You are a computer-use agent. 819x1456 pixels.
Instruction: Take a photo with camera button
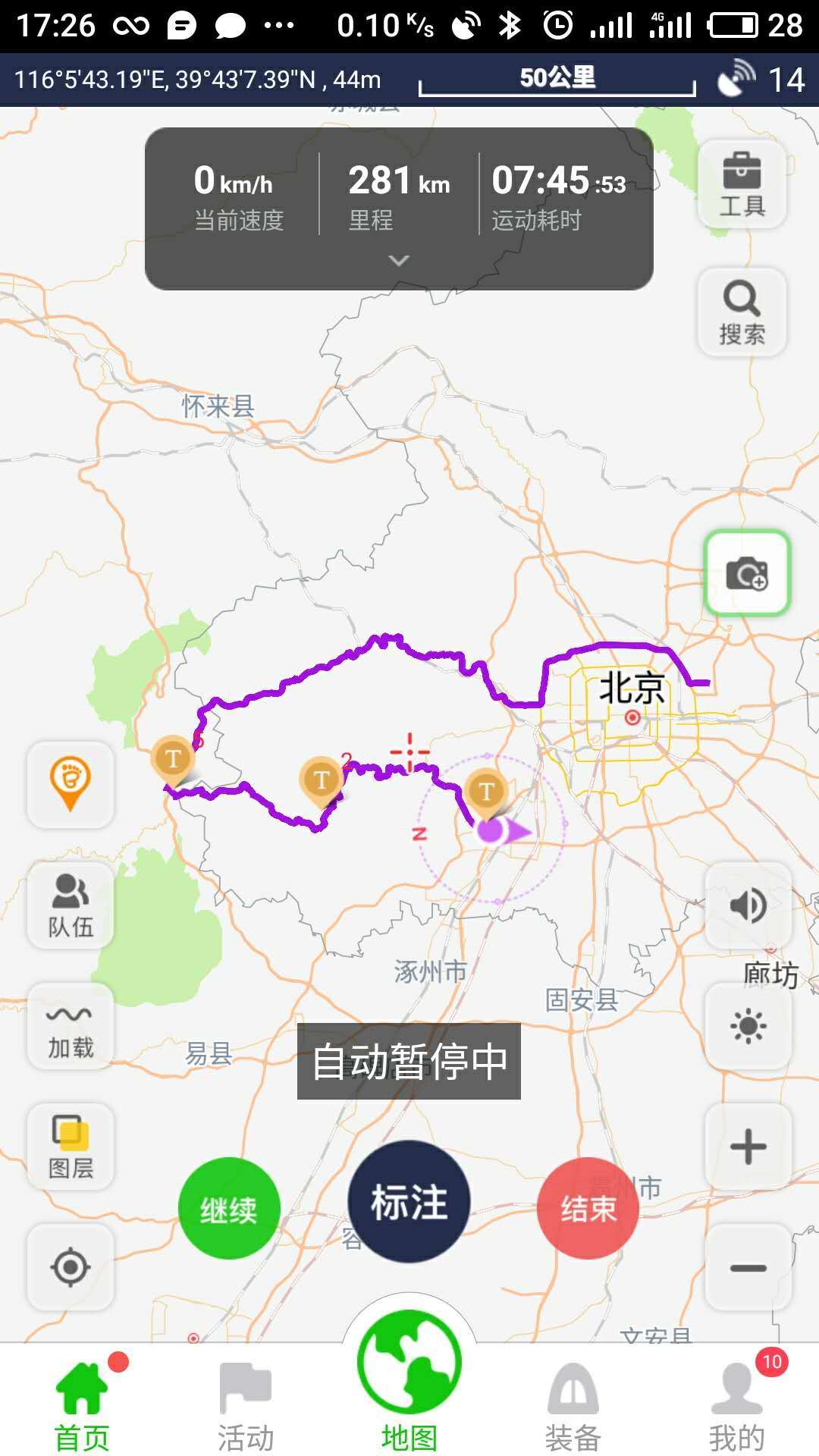tap(748, 573)
